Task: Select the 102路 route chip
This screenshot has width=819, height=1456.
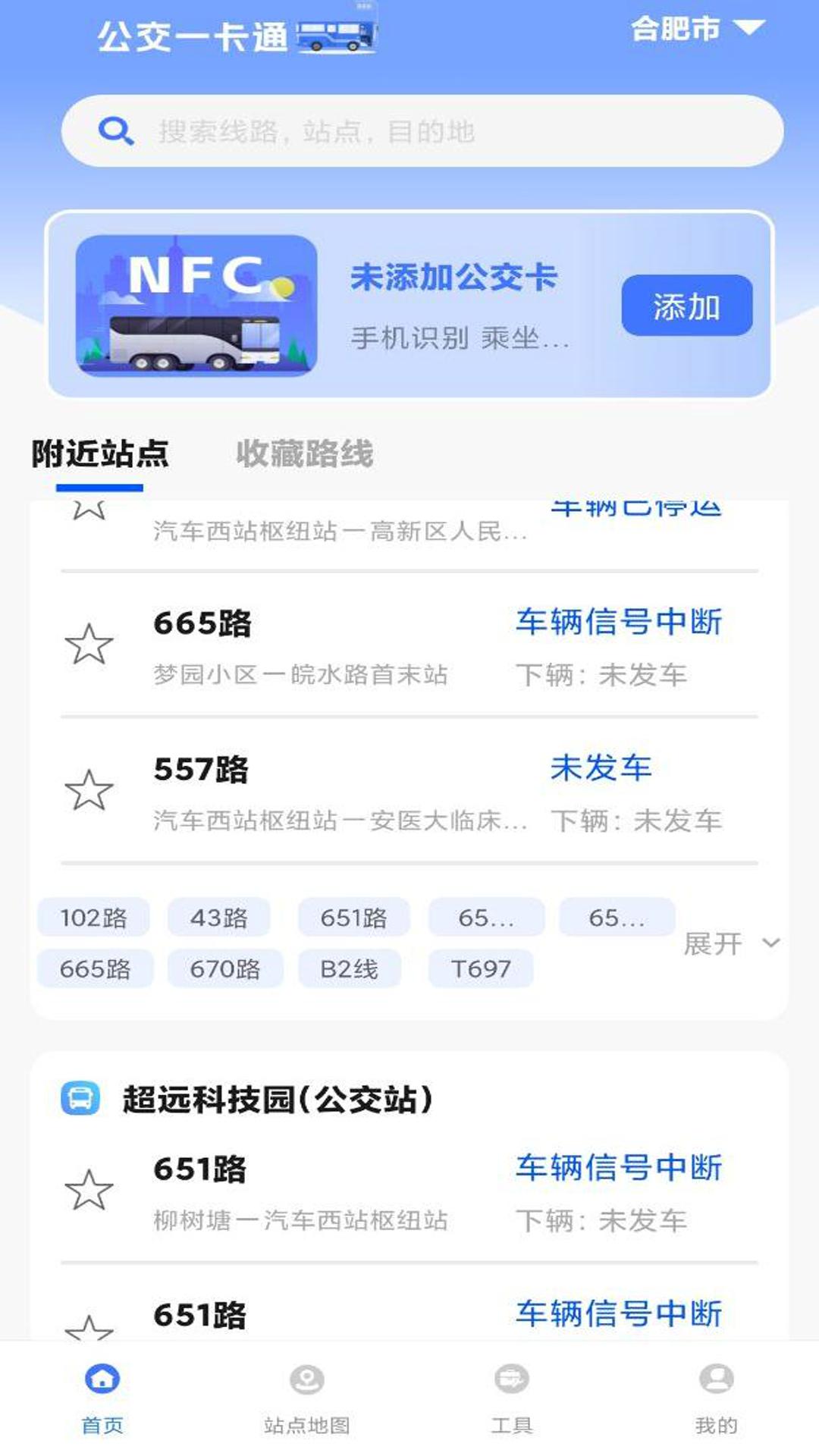Action: click(x=93, y=917)
